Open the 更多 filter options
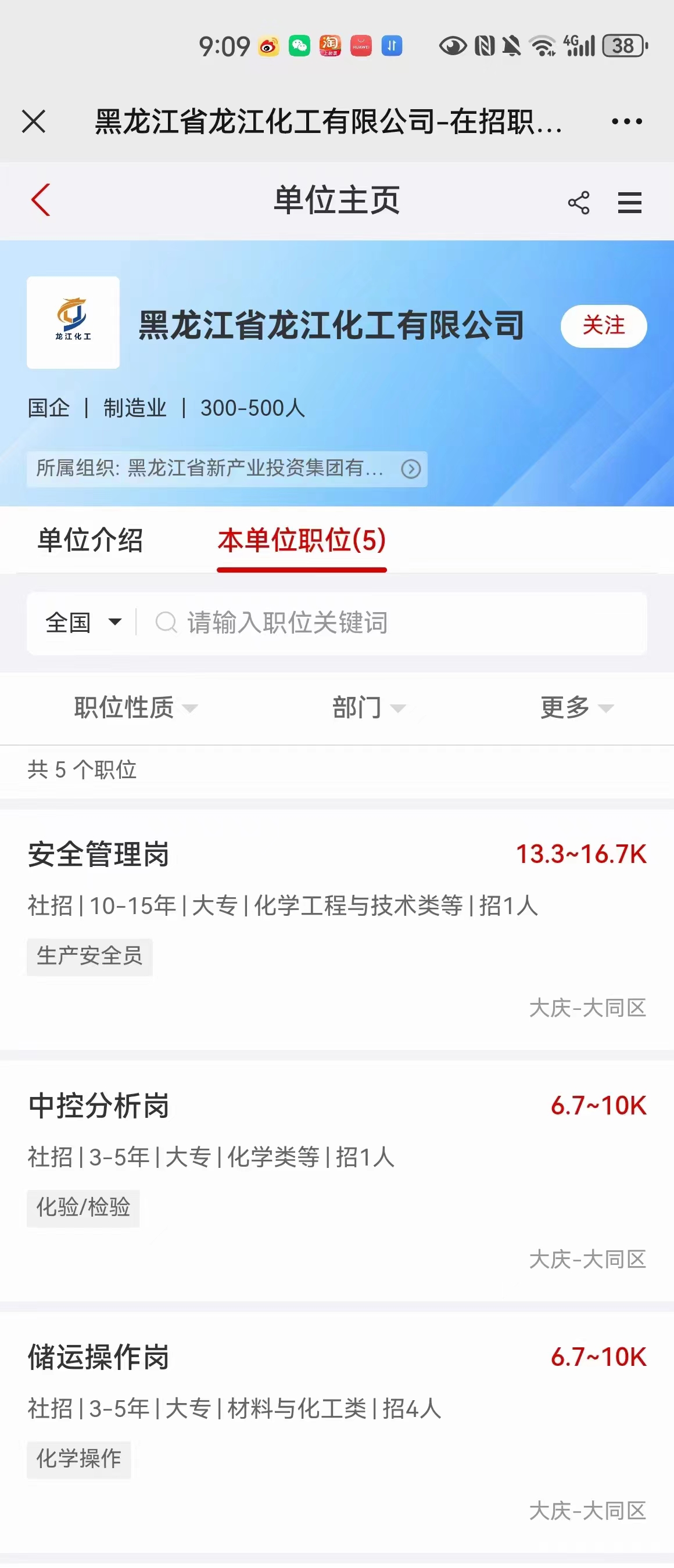This screenshot has height=1568, width=674. tap(576, 707)
